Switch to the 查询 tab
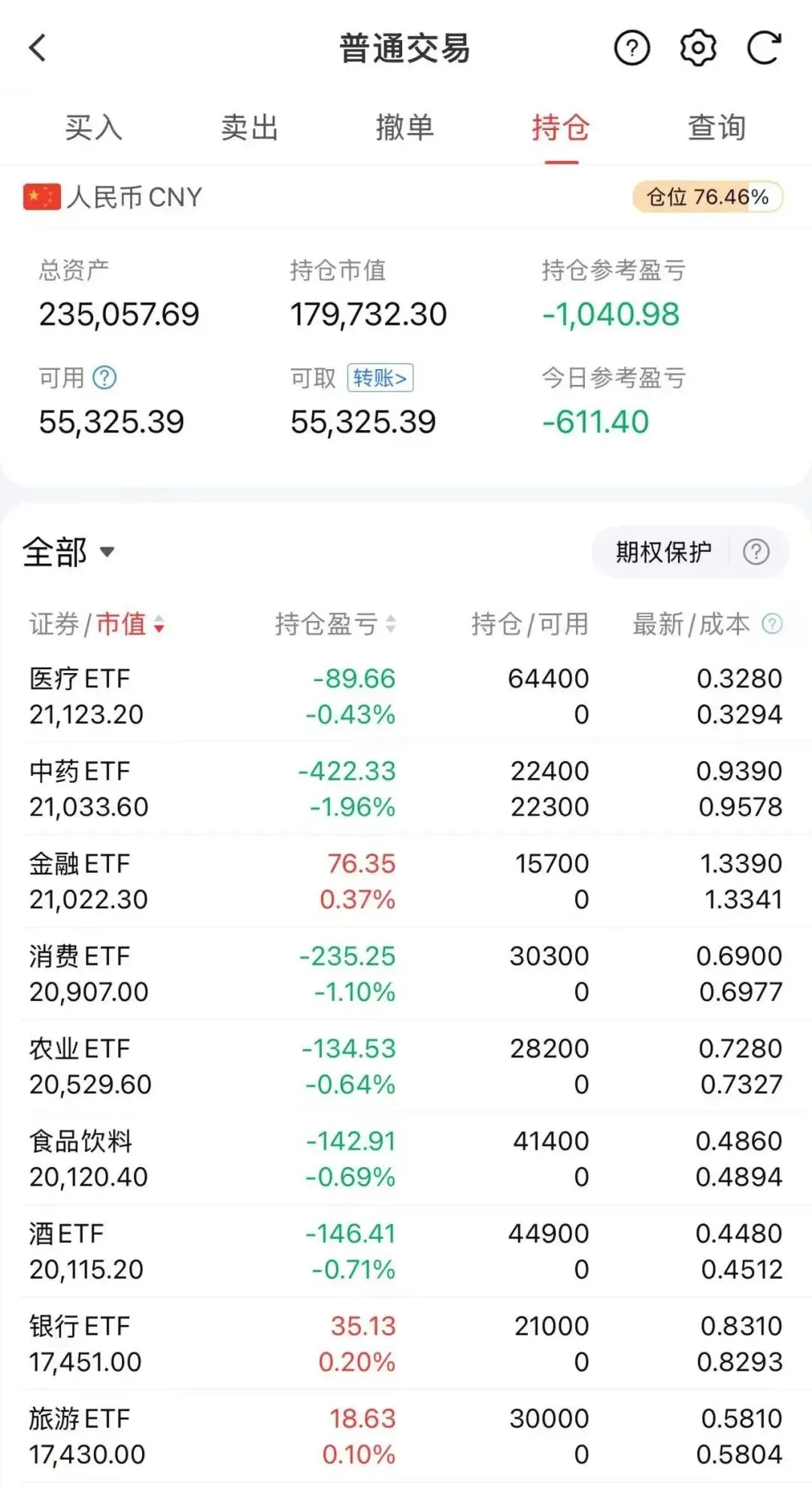812x1488 pixels. (717, 127)
